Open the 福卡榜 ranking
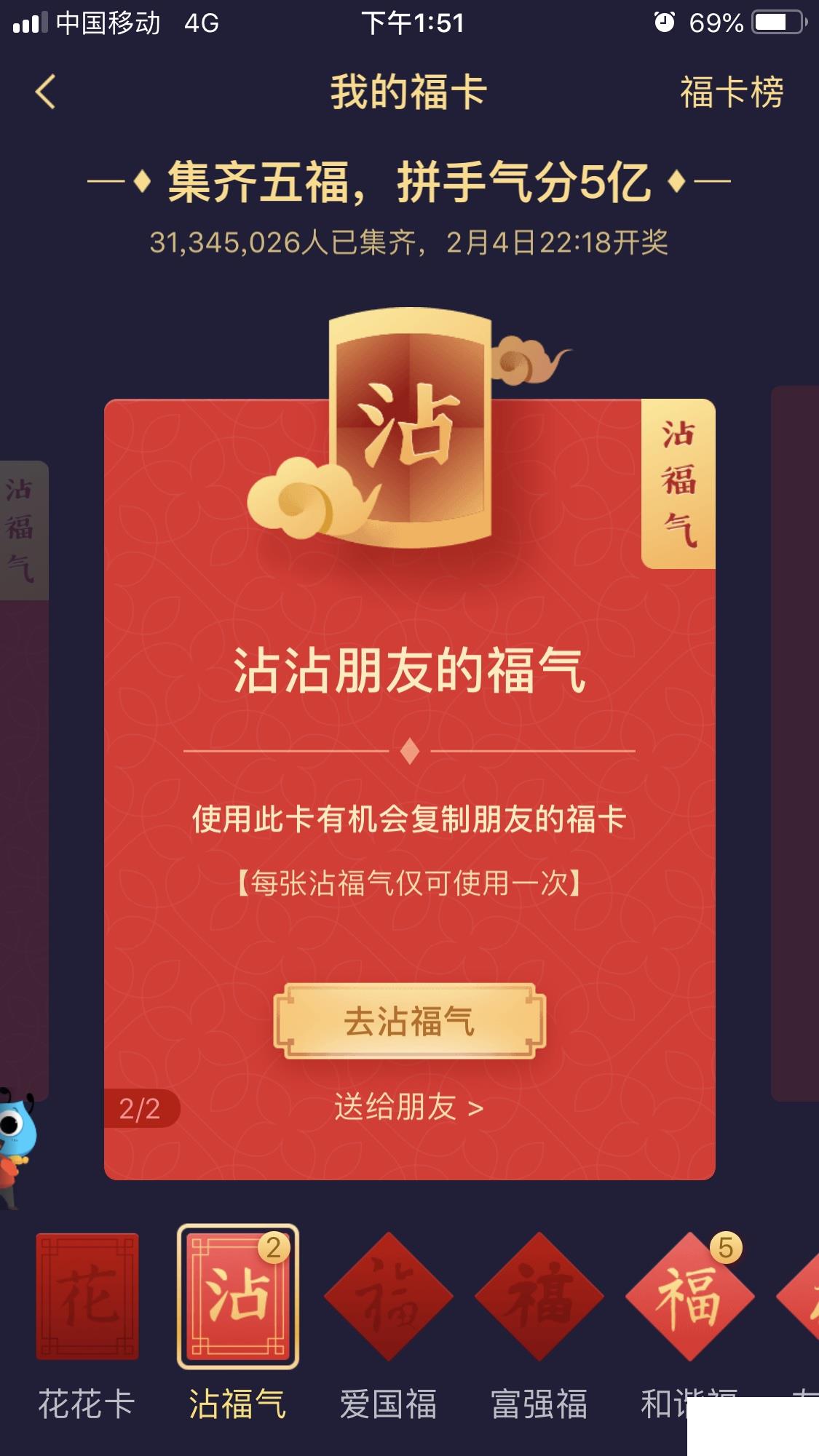Viewport: 819px width, 1456px height. pyautogui.click(x=732, y=92)
